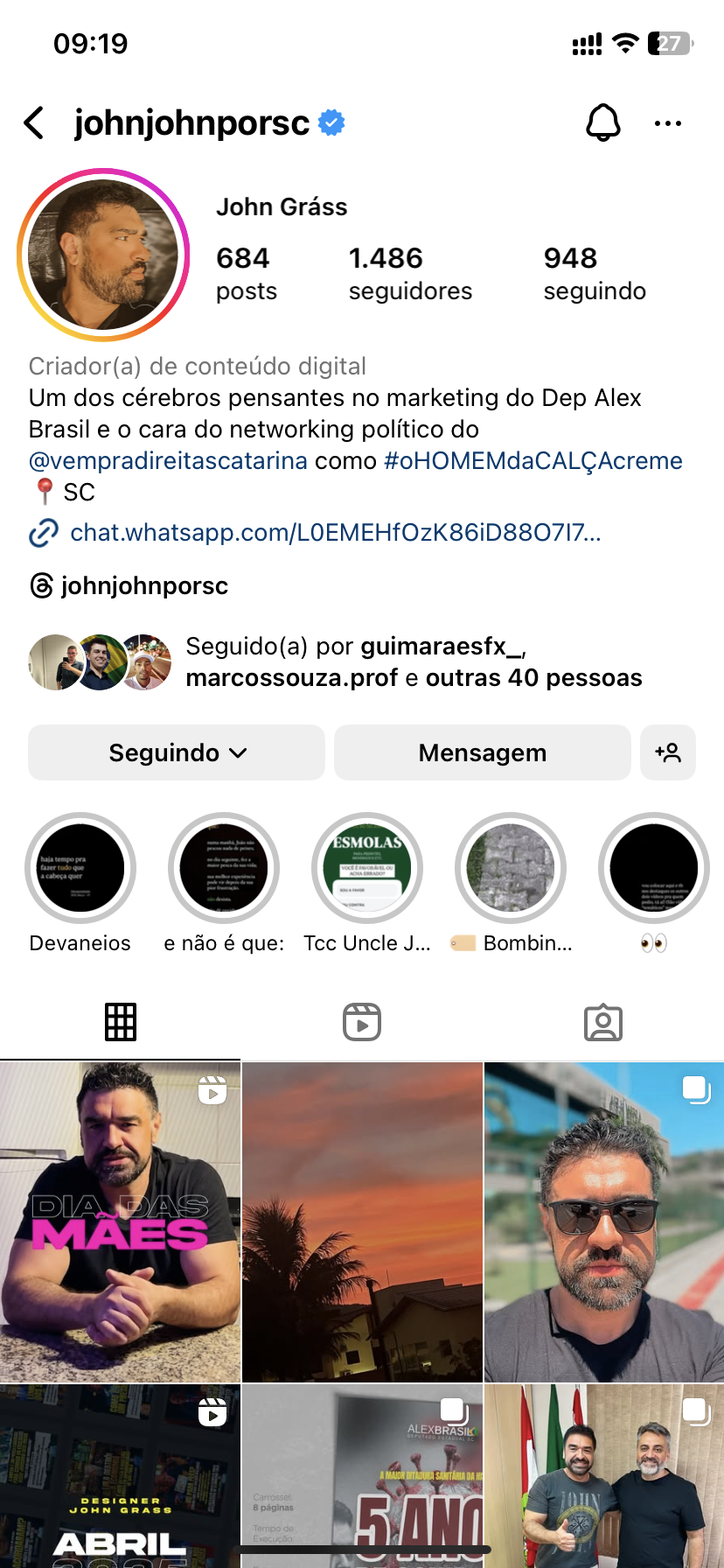724x1568 pixels.
Task: Open the Devaneios highlight
Action: 80,868
